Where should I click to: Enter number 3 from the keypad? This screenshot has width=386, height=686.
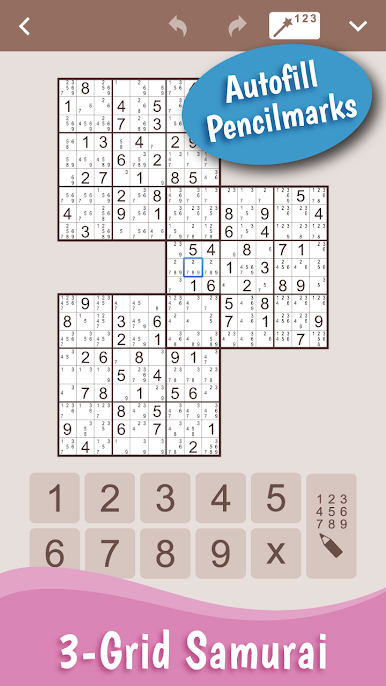point(165,498)
